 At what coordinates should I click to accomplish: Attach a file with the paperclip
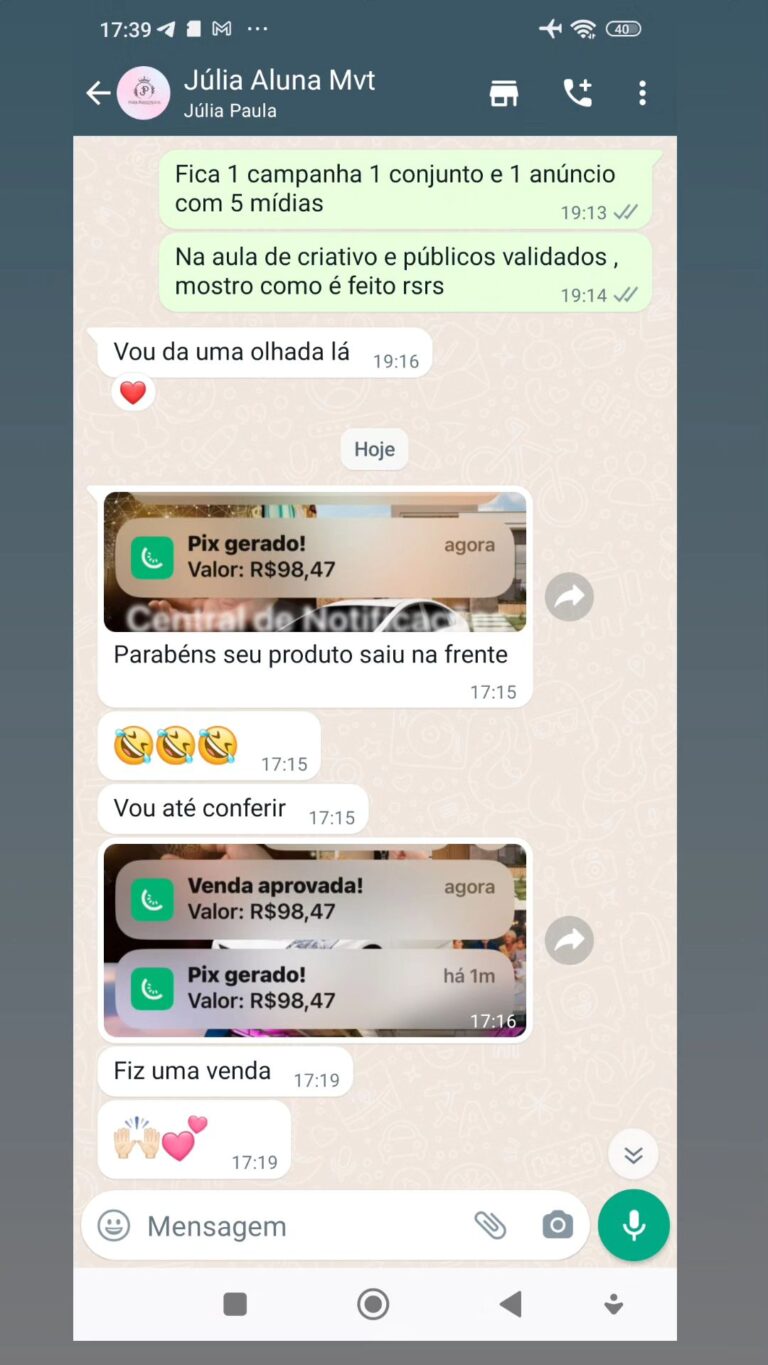(490, 1225)
